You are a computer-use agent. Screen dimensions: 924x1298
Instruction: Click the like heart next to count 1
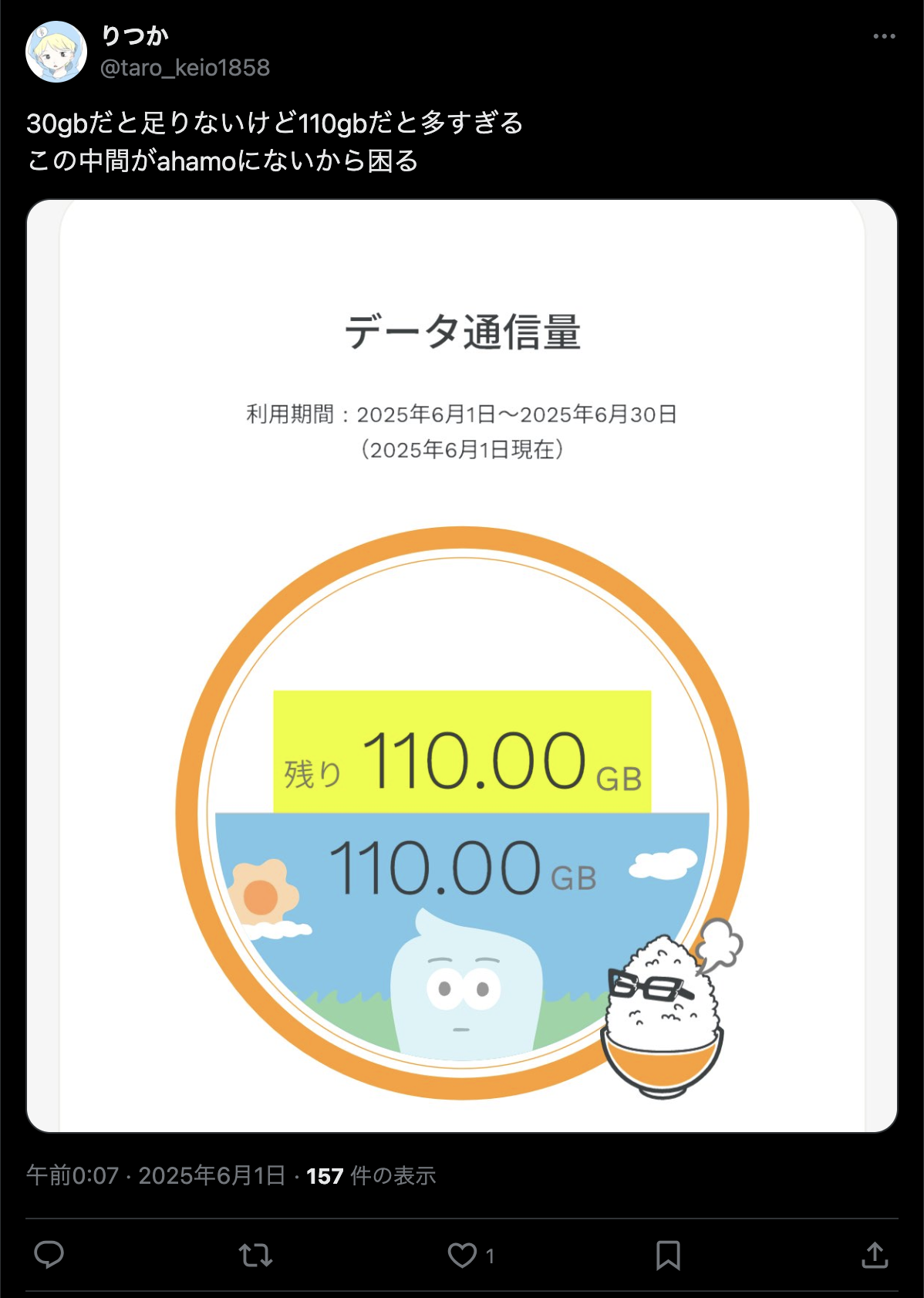(462, 1254)
